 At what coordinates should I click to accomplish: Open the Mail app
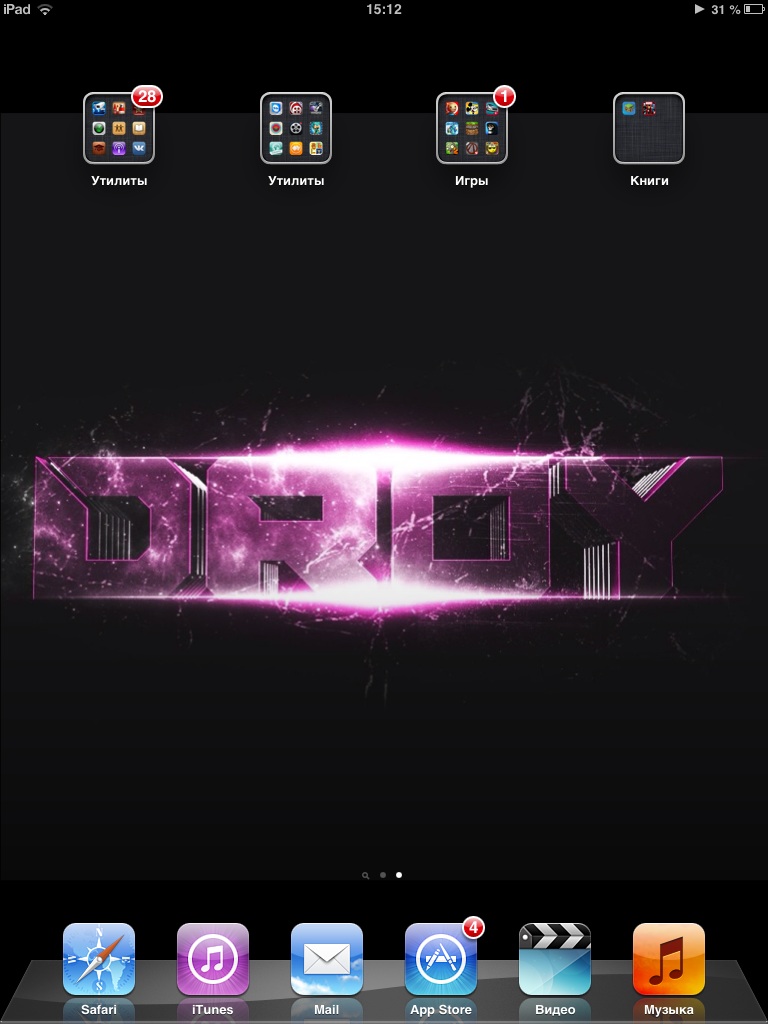(327, 958)
